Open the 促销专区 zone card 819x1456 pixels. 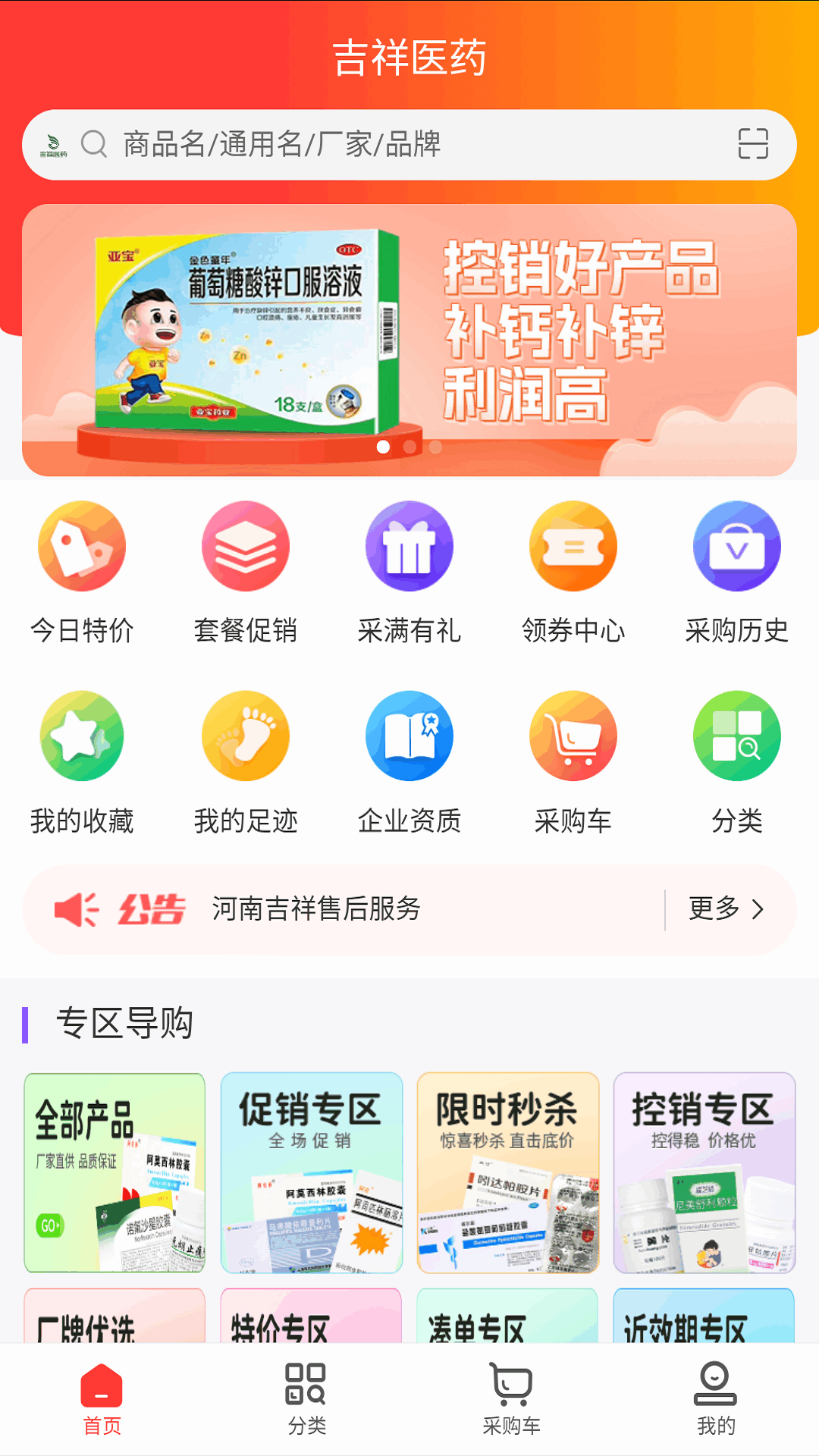[311, 1172]
